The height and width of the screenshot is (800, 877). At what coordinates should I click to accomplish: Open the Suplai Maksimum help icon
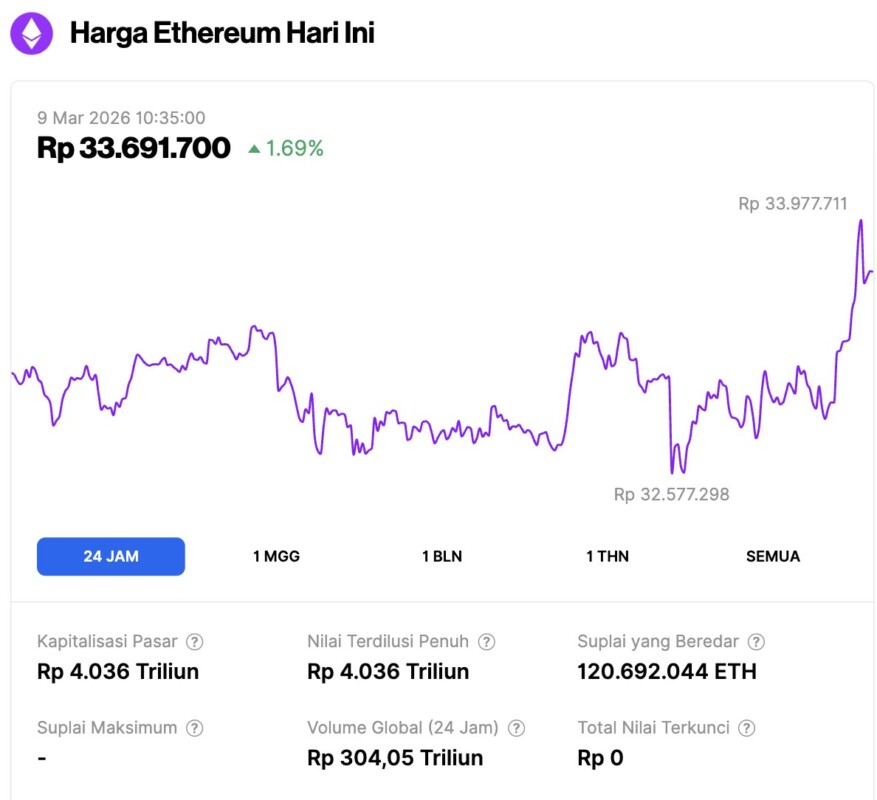coord(195,728)
